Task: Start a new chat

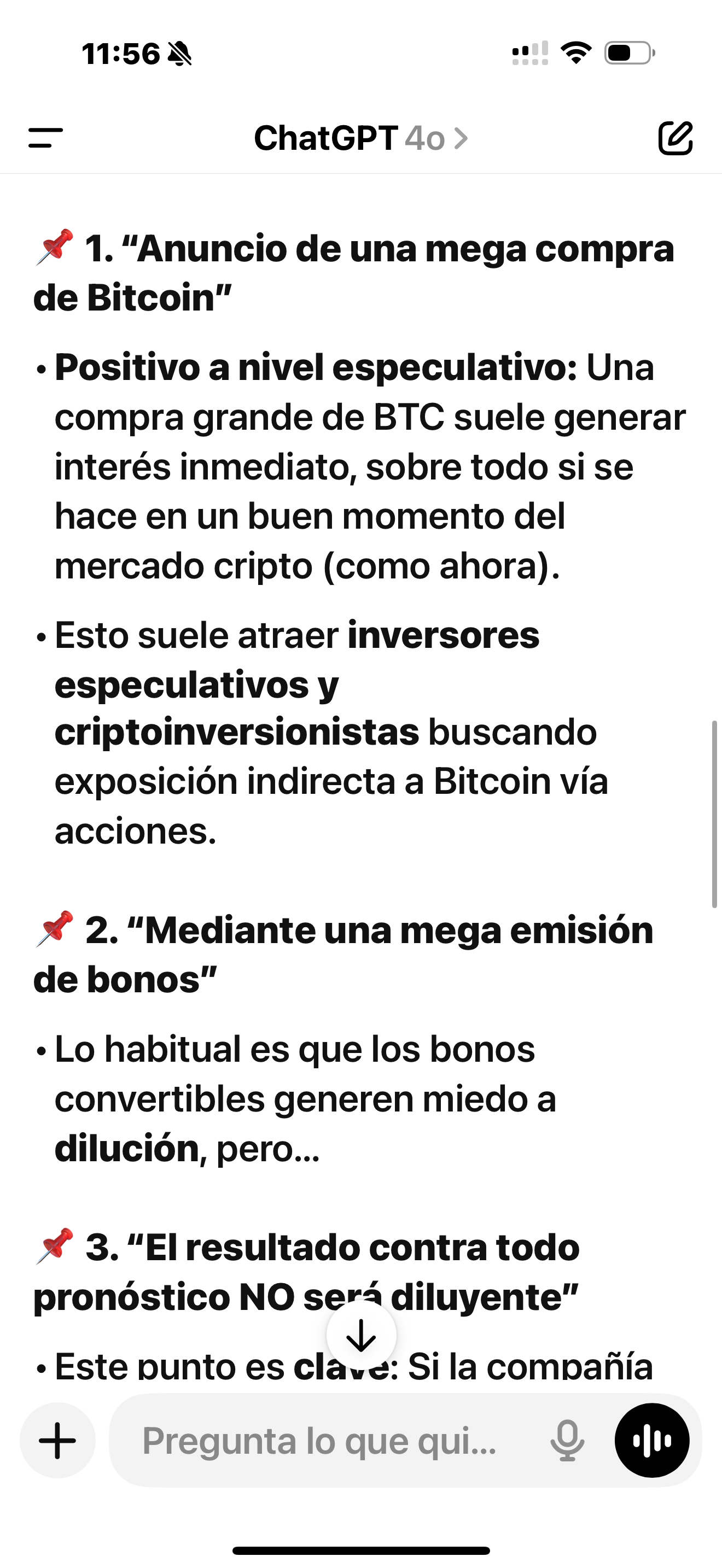Action: 675,138
